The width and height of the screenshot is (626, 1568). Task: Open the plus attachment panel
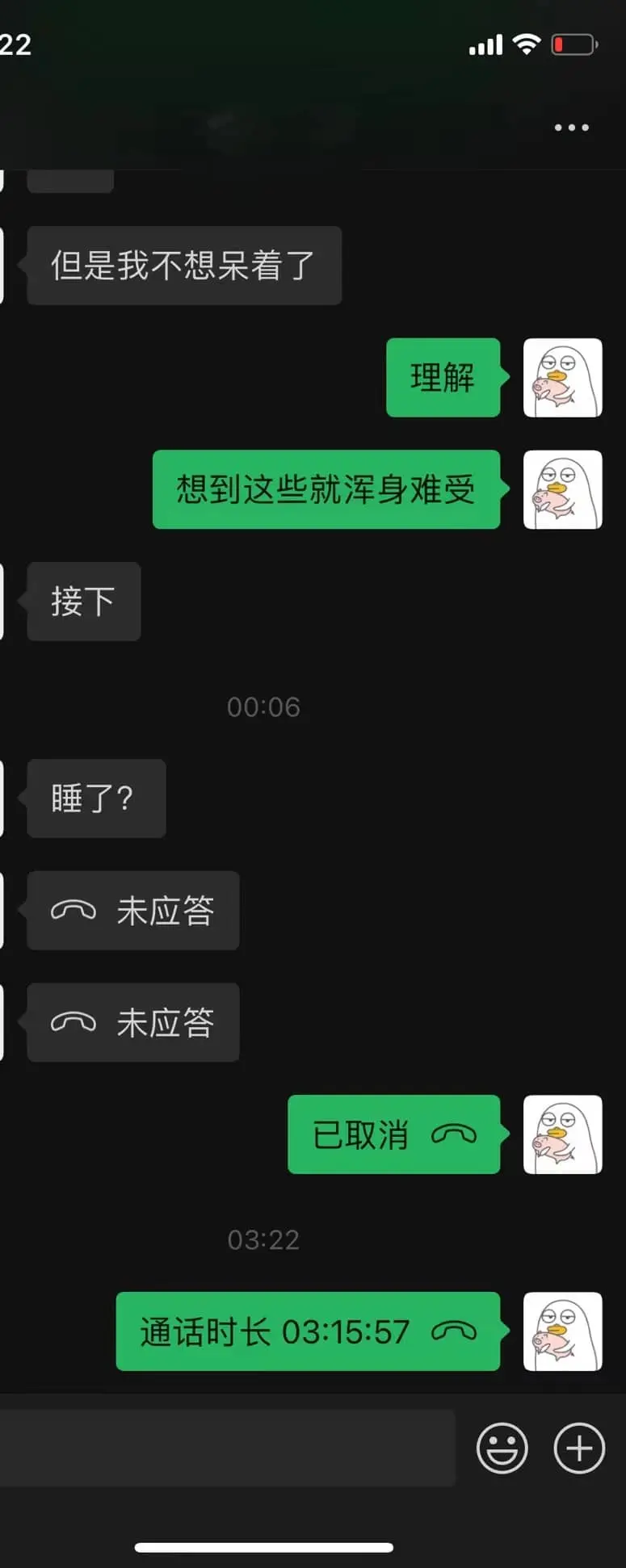click(578, 1448)
